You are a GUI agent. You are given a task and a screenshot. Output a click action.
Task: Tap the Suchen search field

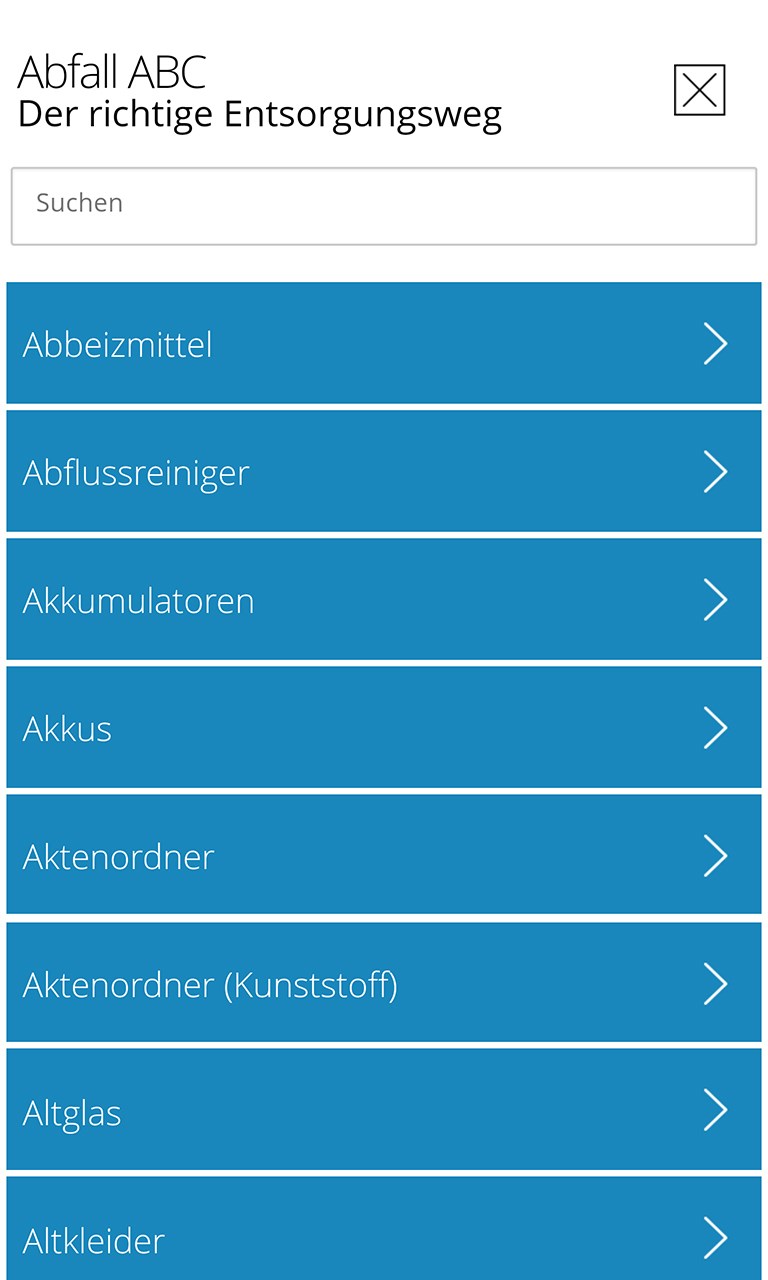click(x=384, y=205)
